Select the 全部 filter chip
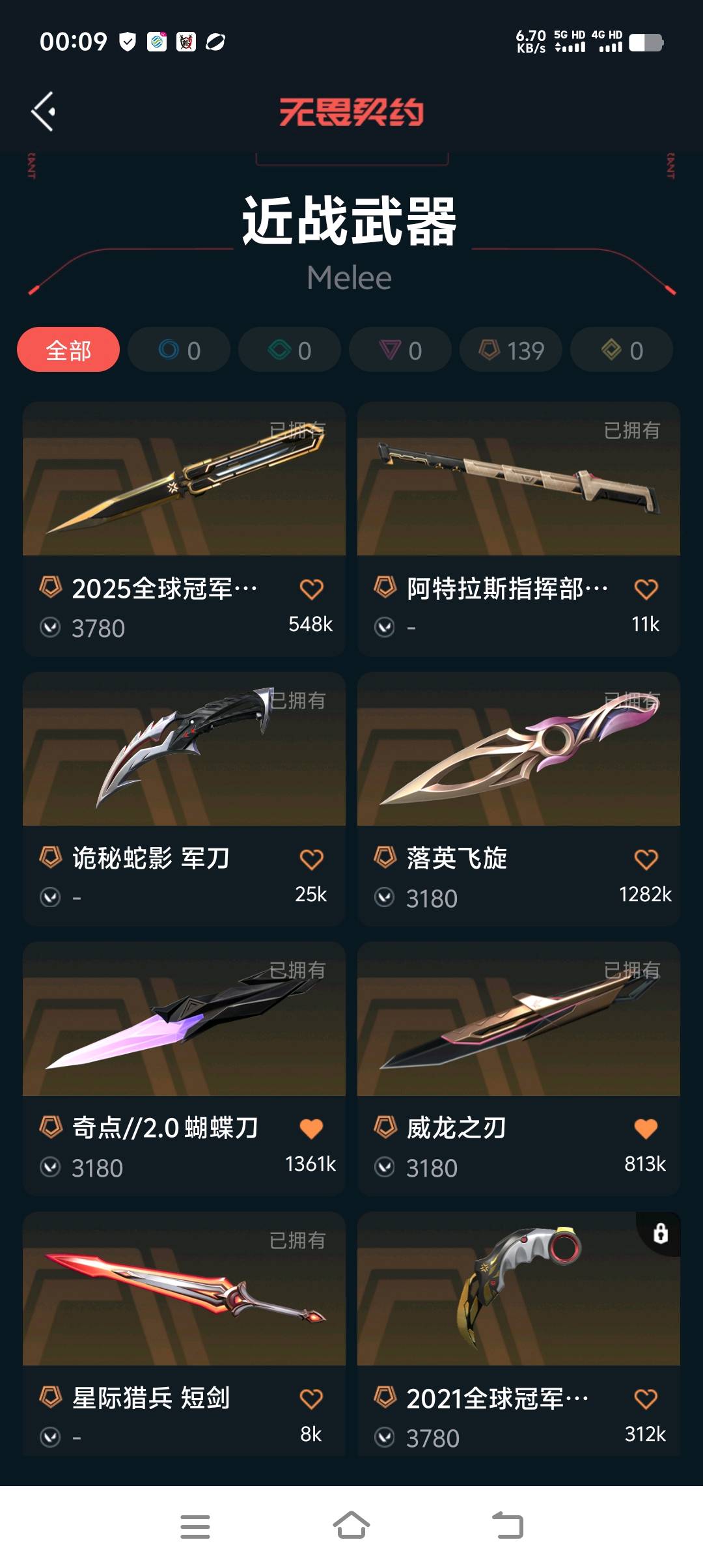This screenshot has height=1568, width=703. (x=68, y=350)
